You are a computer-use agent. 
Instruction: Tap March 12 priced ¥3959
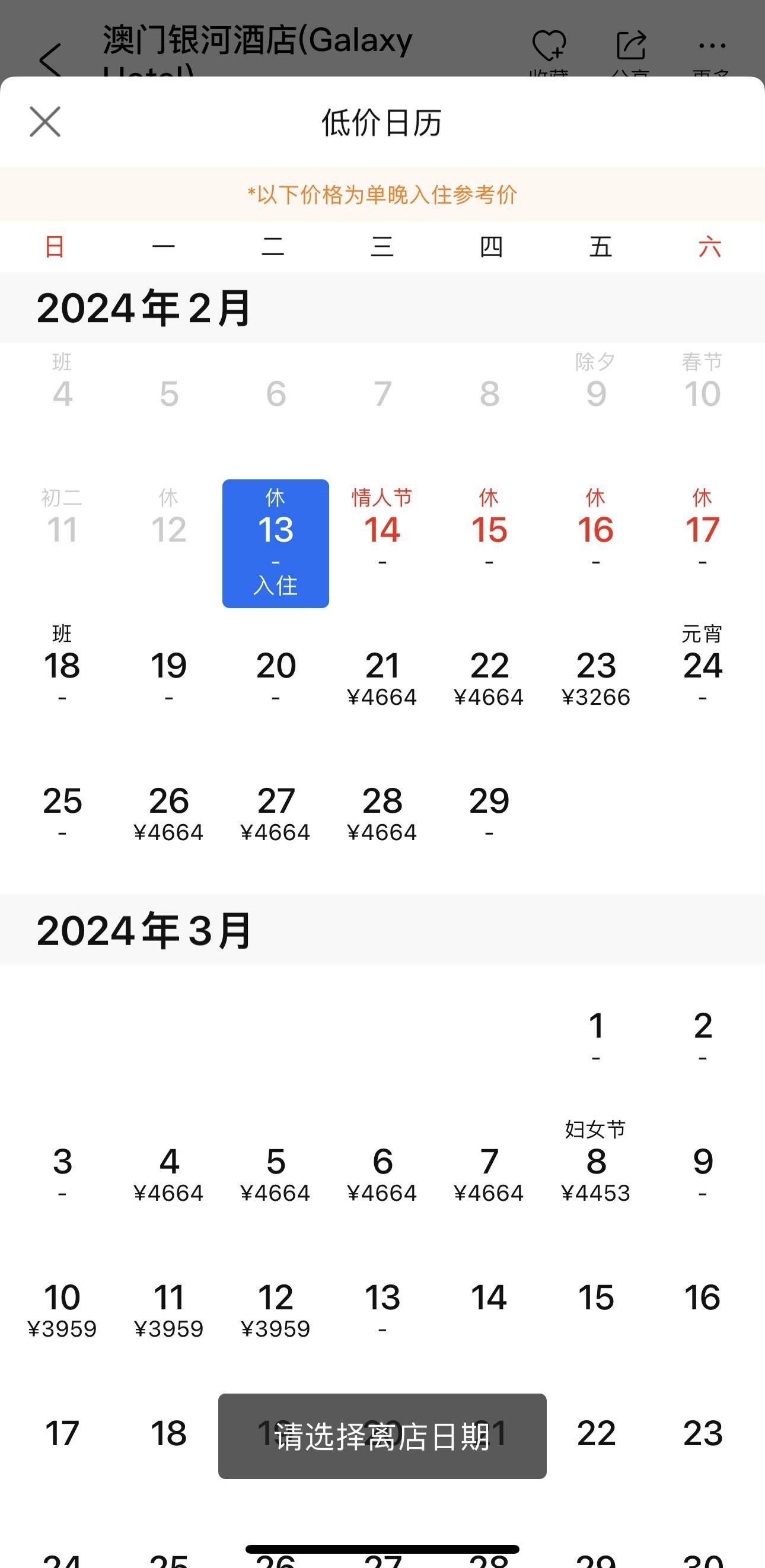[x=276, y=1305]
